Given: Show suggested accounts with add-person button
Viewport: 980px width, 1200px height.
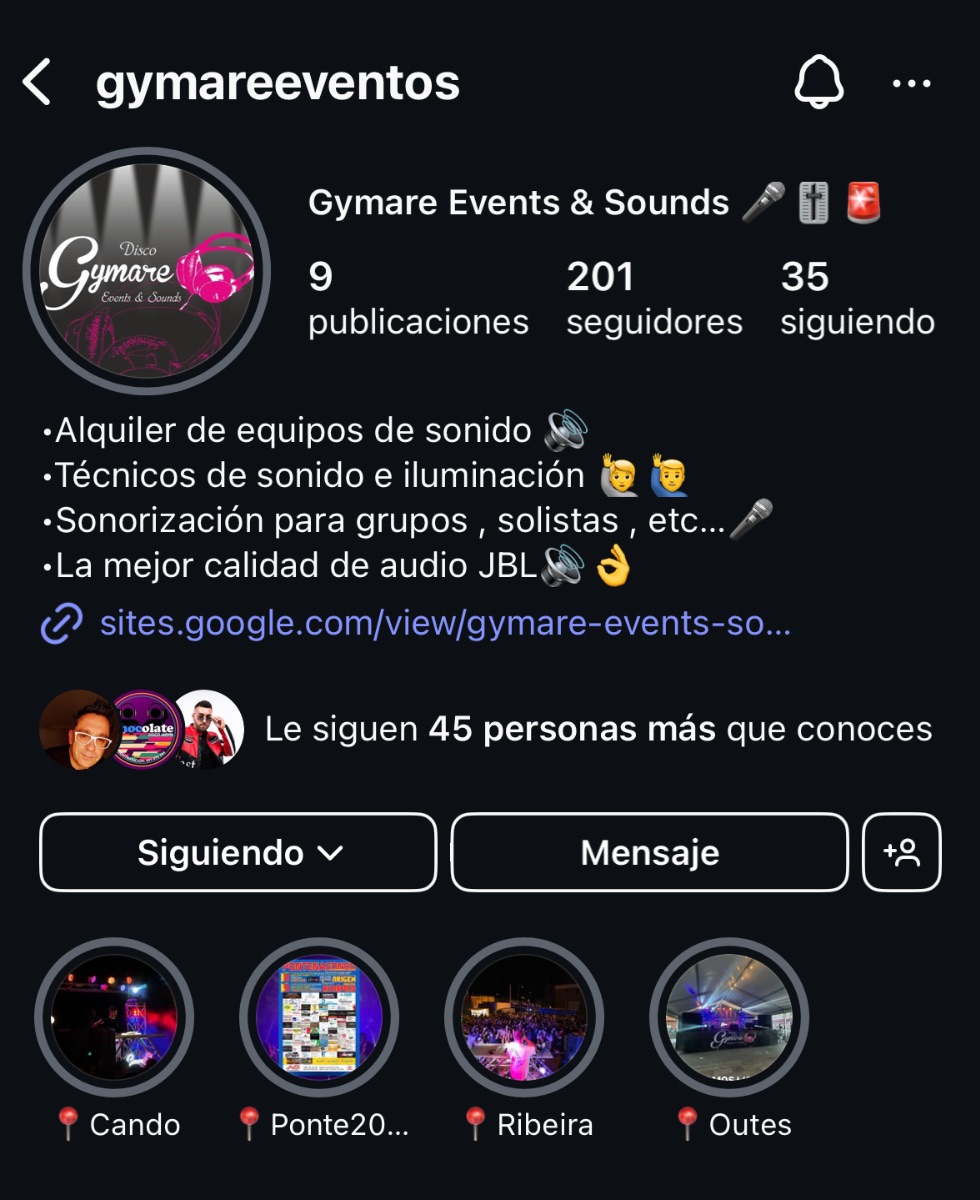Looking at the screenshot, I should 901,852.
